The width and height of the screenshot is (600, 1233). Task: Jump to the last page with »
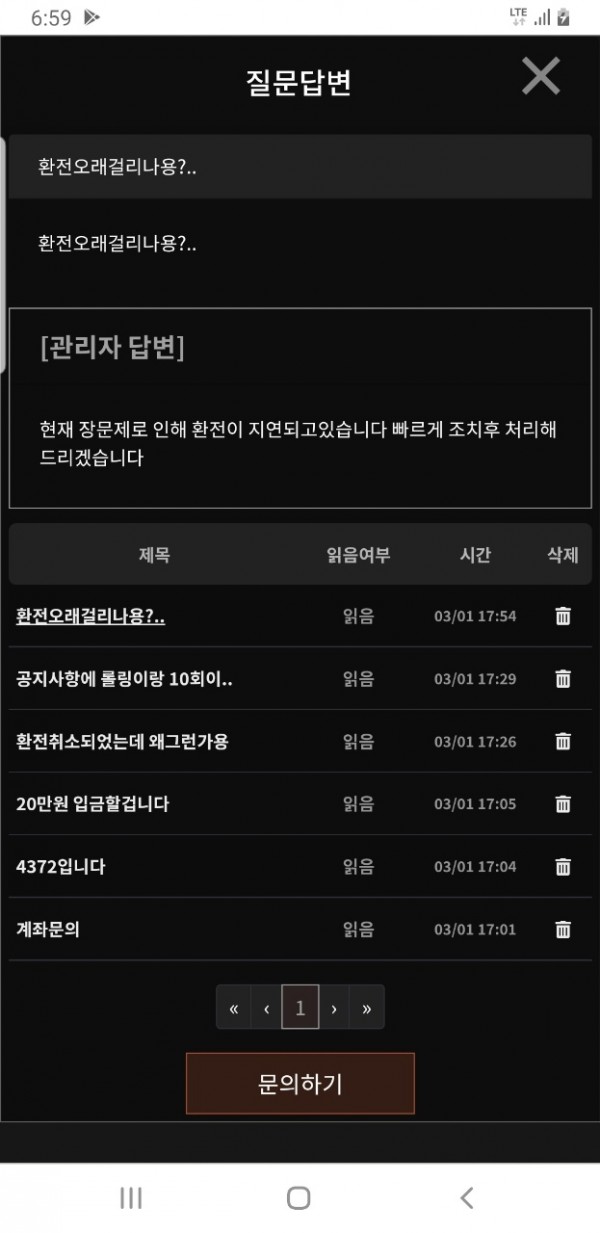click(x=367, y=1008)
